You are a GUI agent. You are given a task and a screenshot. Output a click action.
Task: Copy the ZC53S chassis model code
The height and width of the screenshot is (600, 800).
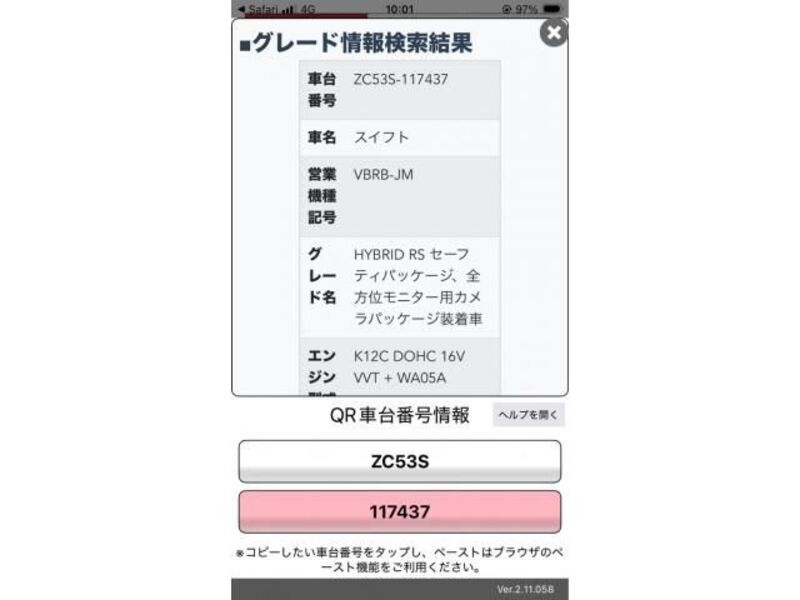pos(399,462)
